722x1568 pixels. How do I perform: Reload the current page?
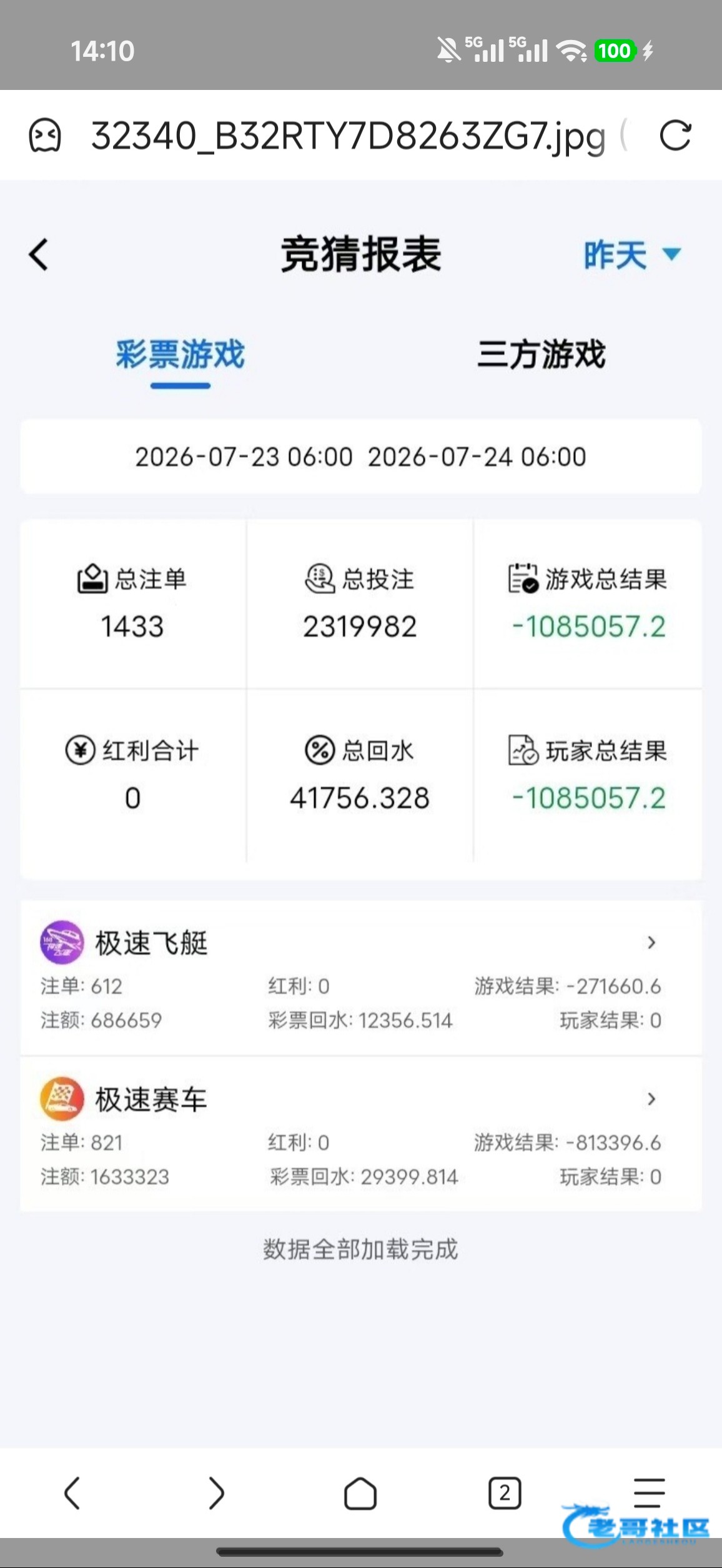click(x=675, y=135)
